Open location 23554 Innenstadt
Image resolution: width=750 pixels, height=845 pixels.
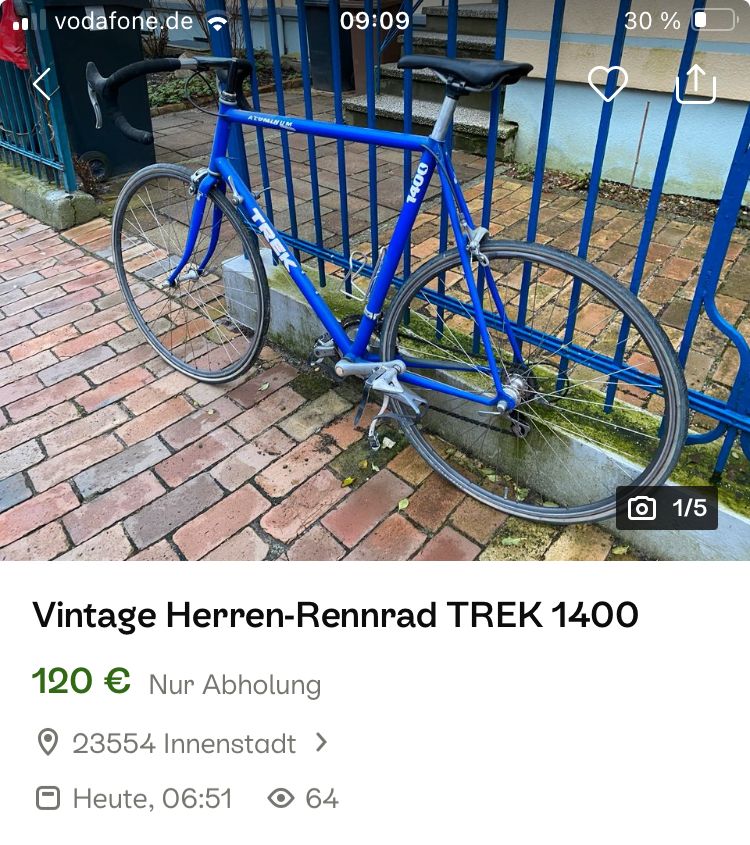(185, 743)
